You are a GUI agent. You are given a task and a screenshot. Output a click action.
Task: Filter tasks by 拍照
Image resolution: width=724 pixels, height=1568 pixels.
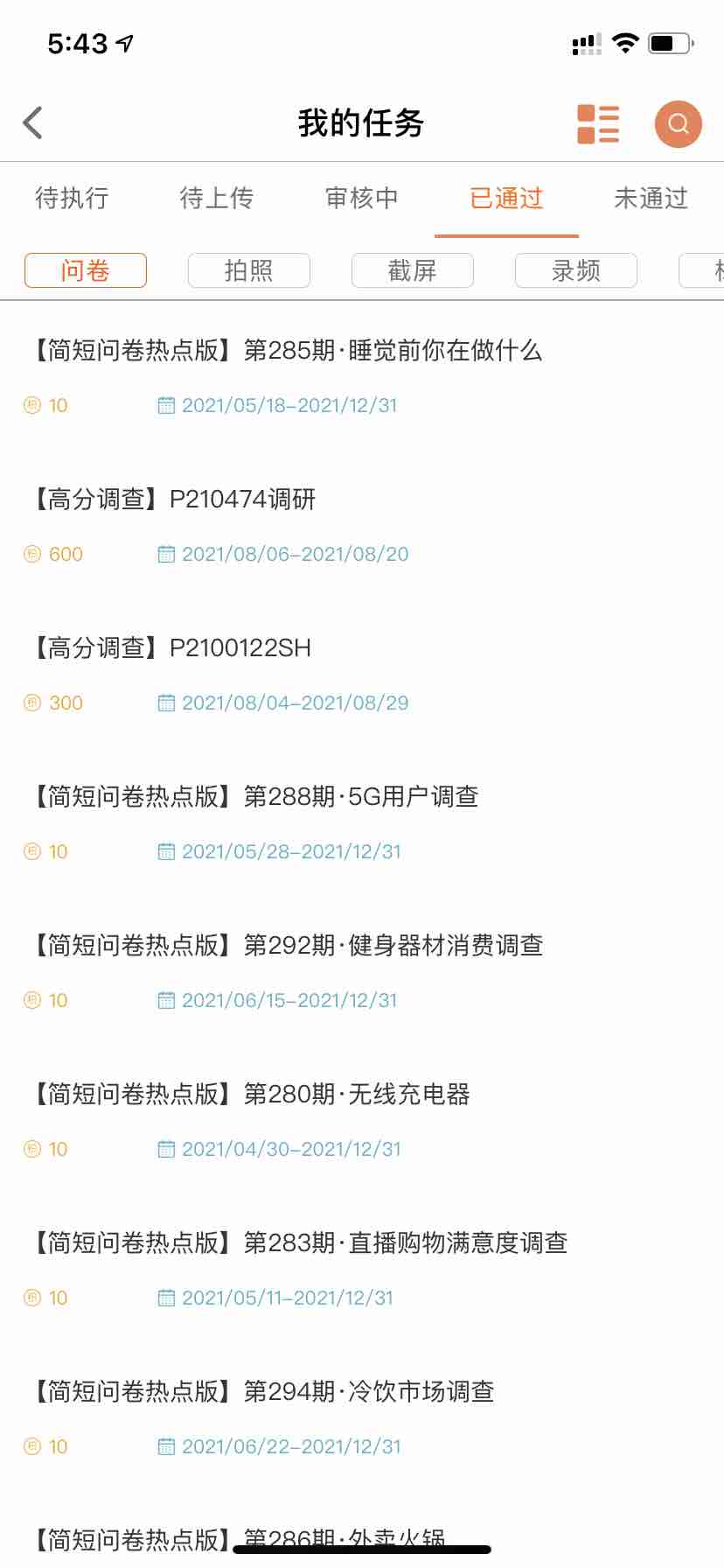click(x=249, y=270)
